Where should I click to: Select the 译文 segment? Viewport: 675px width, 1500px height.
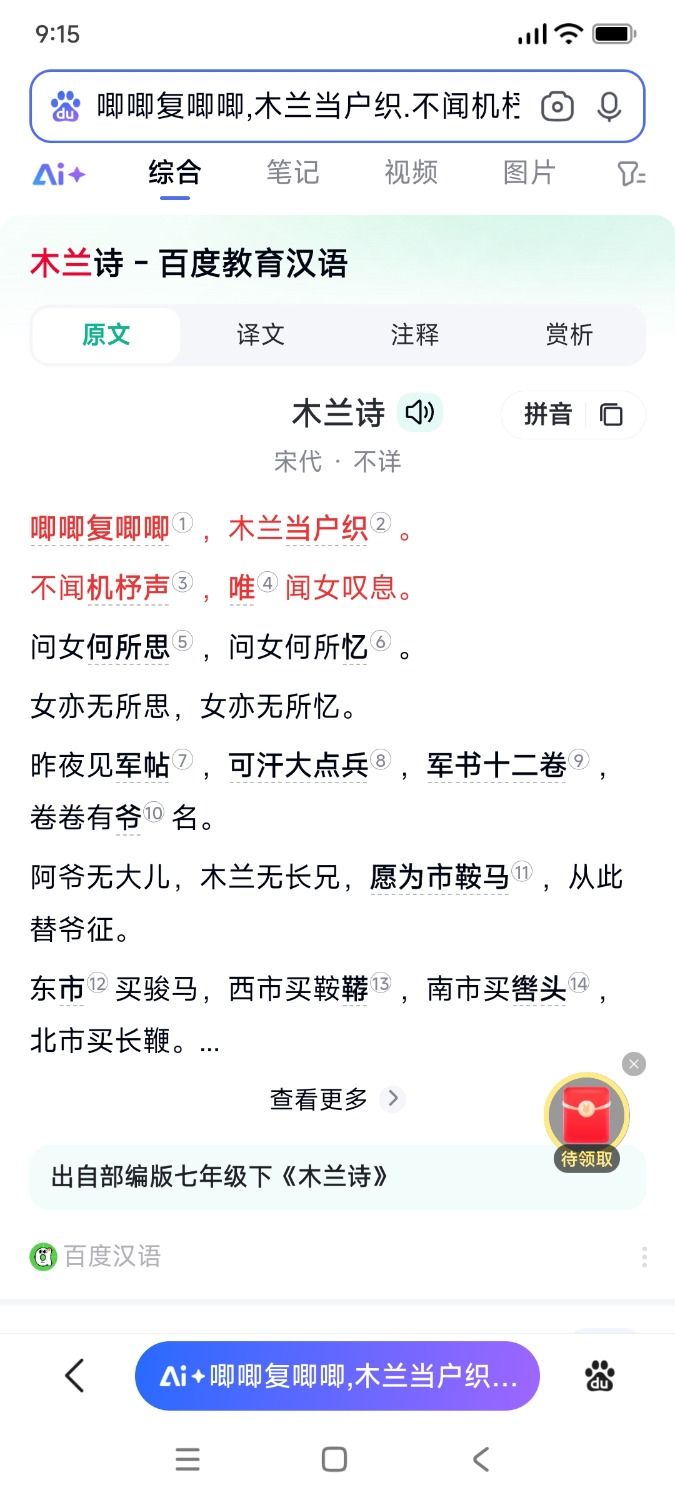(261, 335)
